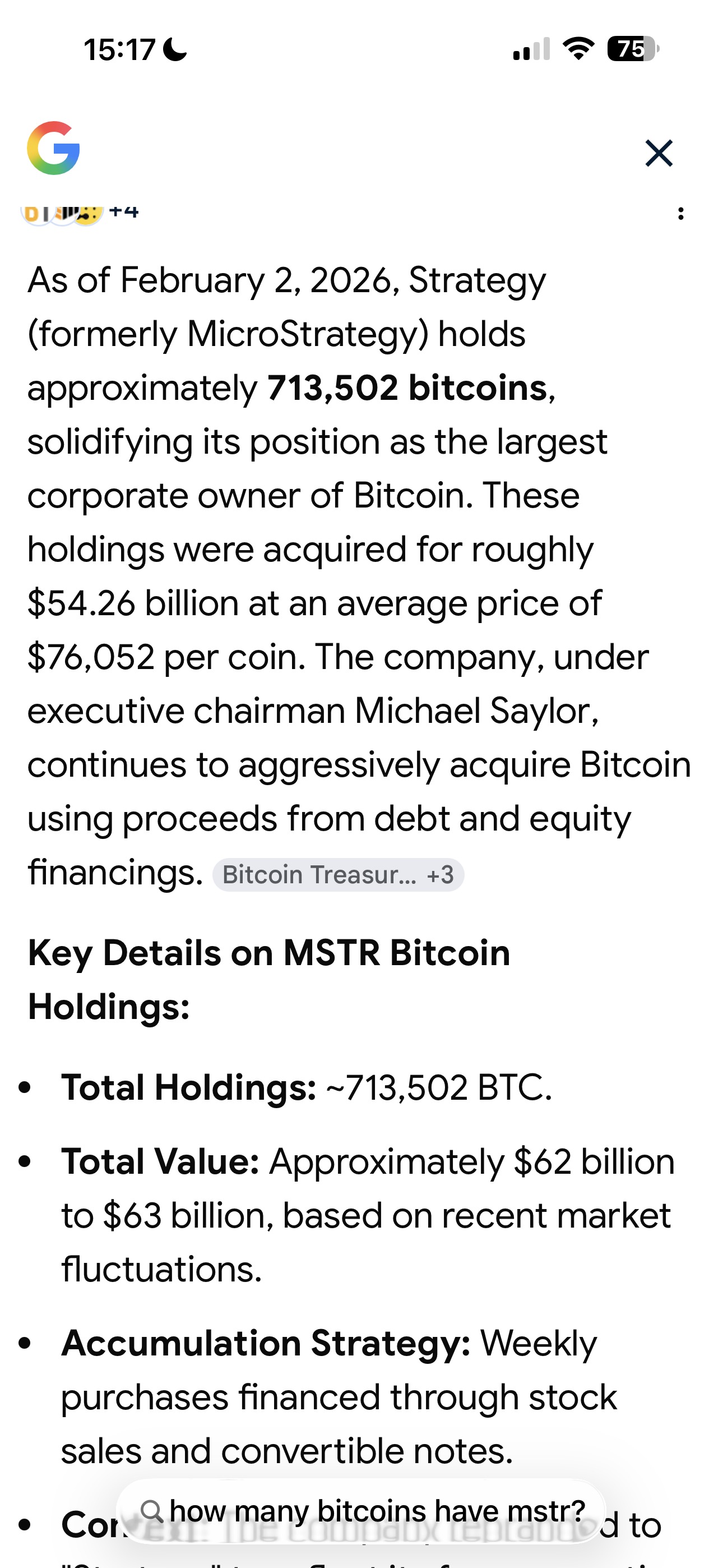Tap the search box with mstr query
The height and width of the screenshot is (1568, 723).
click(x=361, y=1511)
